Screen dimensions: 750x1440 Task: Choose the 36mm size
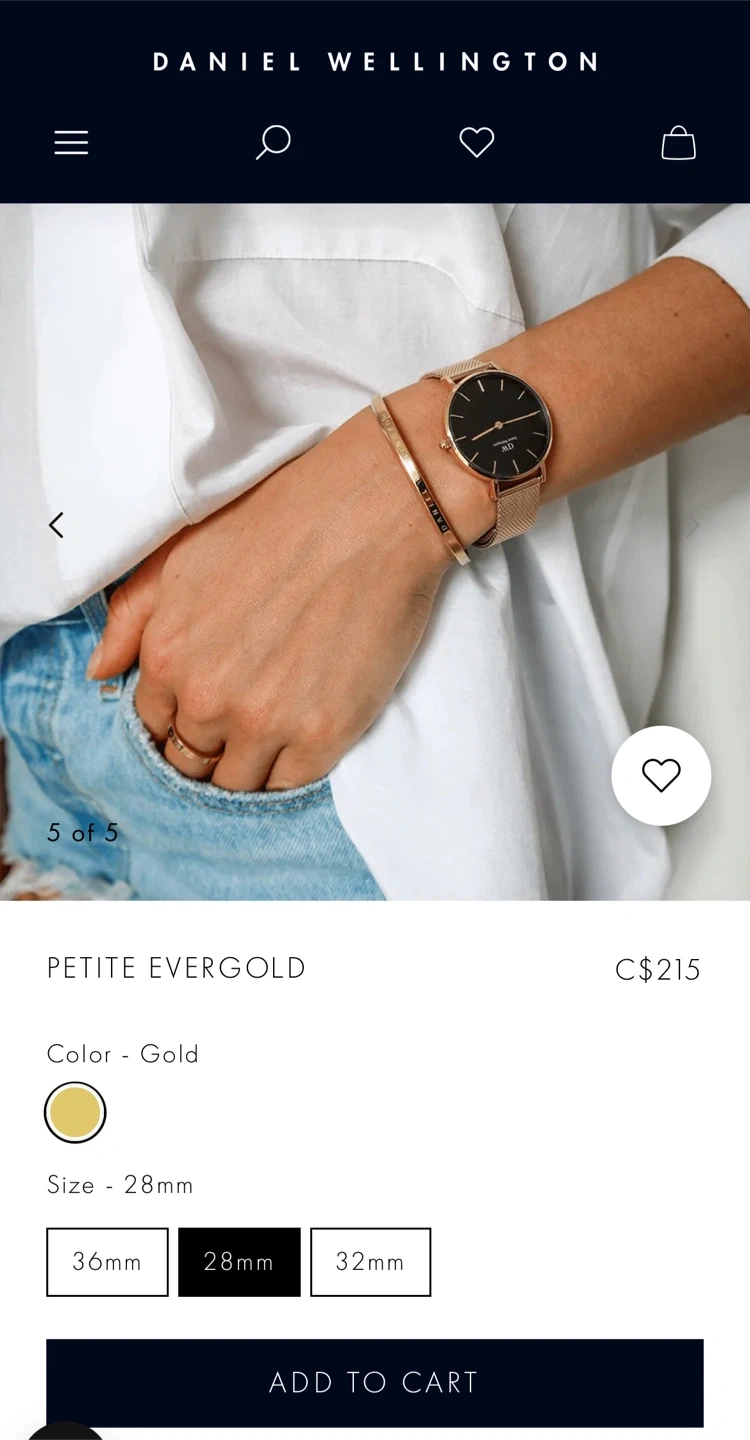point(107,1262)
